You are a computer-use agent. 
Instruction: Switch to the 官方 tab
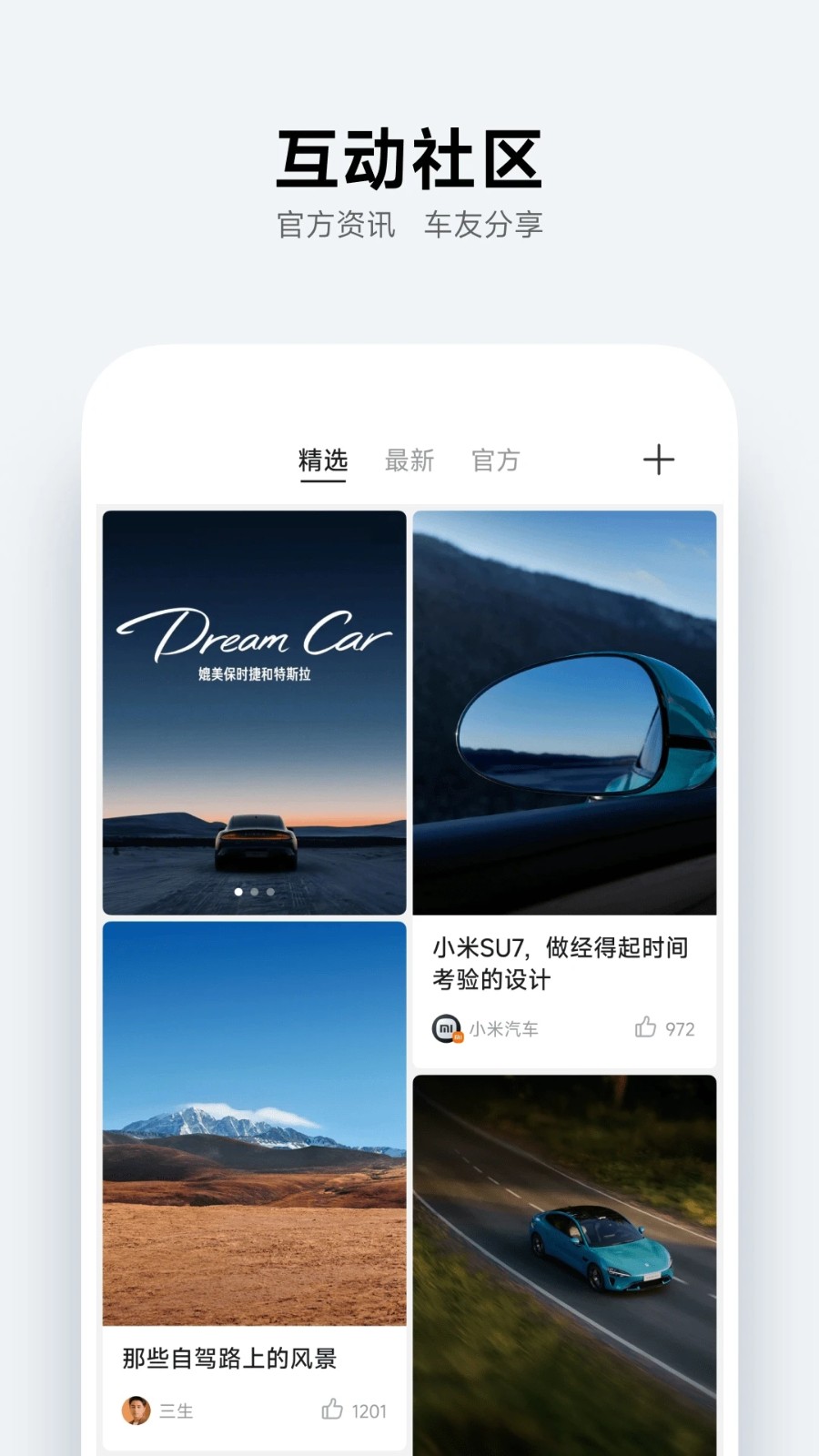495,460
